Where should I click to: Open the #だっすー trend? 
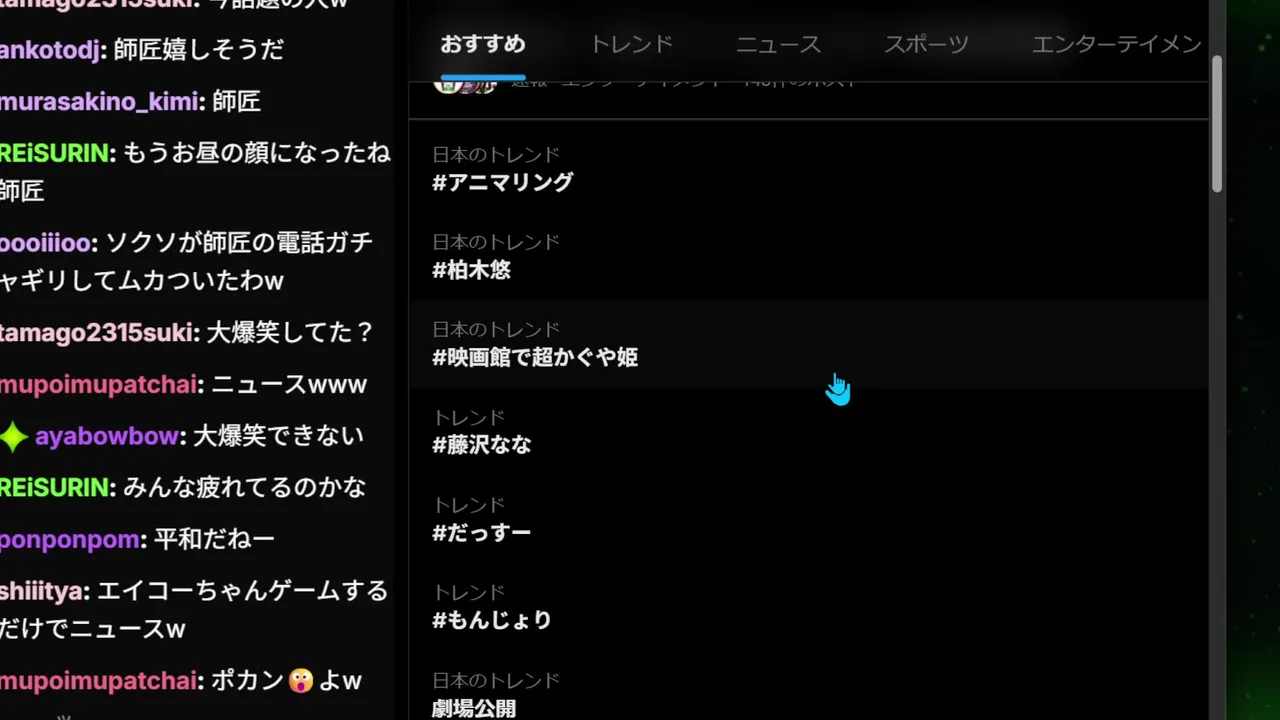click(482, 532)
